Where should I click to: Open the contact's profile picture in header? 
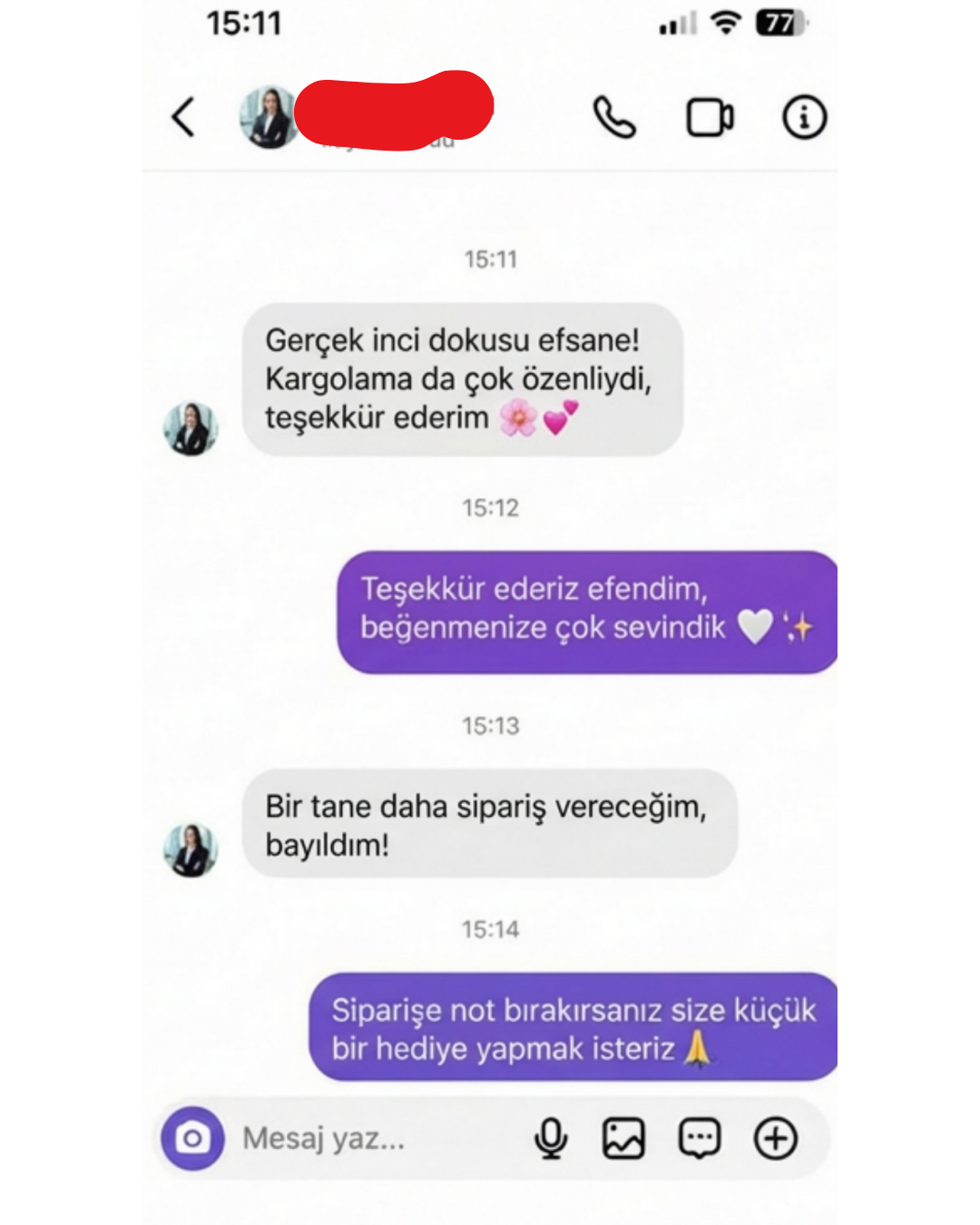pyautogui.click(x=269, y=118)
